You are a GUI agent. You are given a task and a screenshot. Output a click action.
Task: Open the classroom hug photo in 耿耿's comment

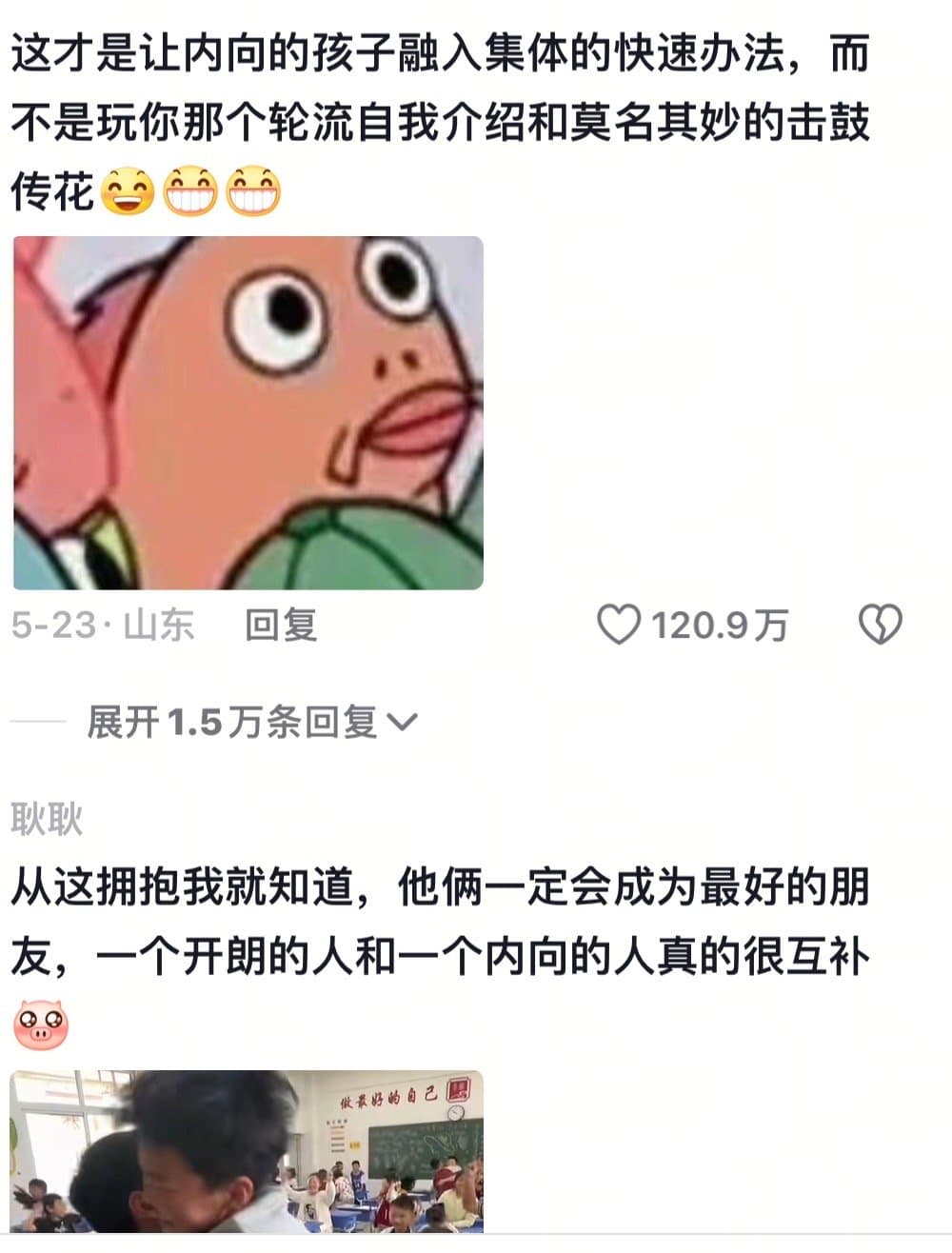tap(247, 1152)
